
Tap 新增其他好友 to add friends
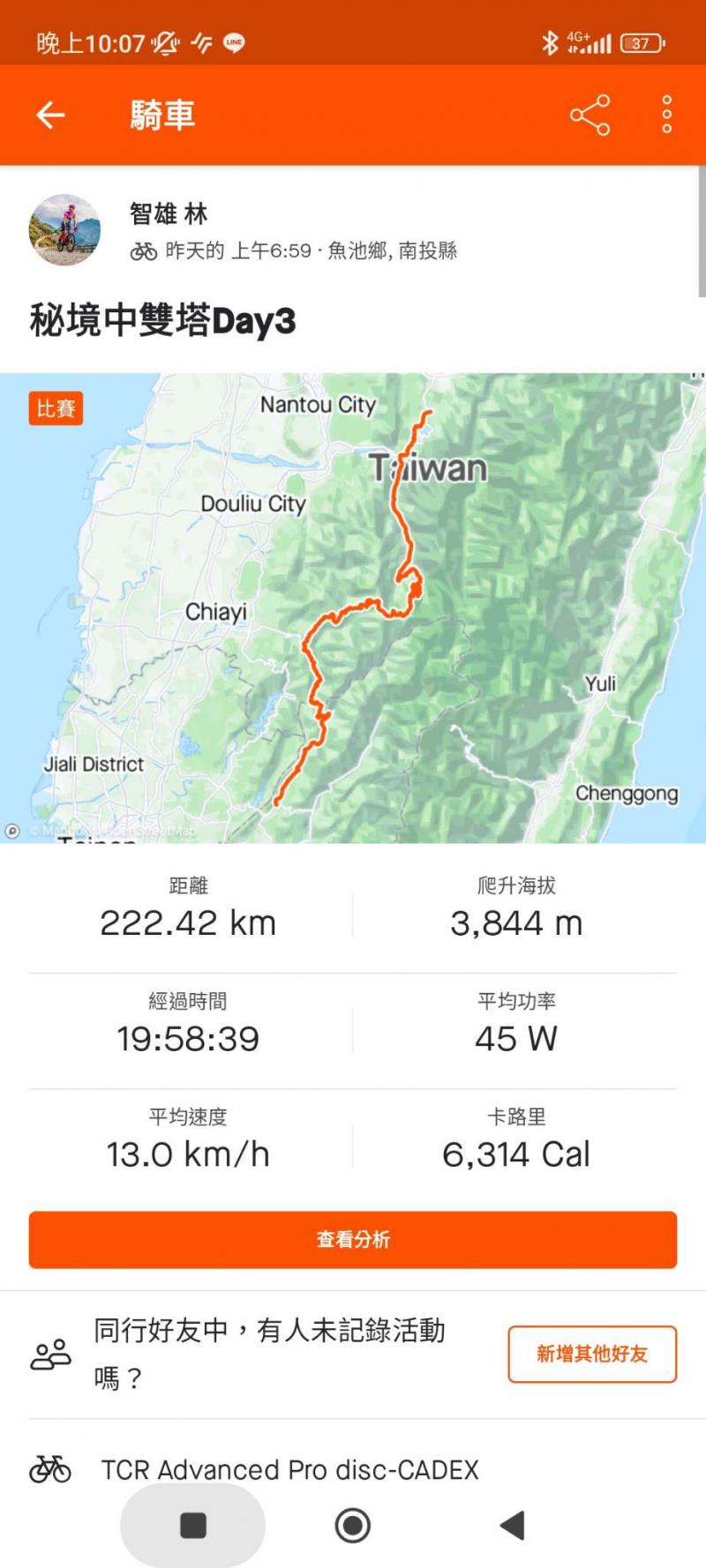pos(591,1354)
